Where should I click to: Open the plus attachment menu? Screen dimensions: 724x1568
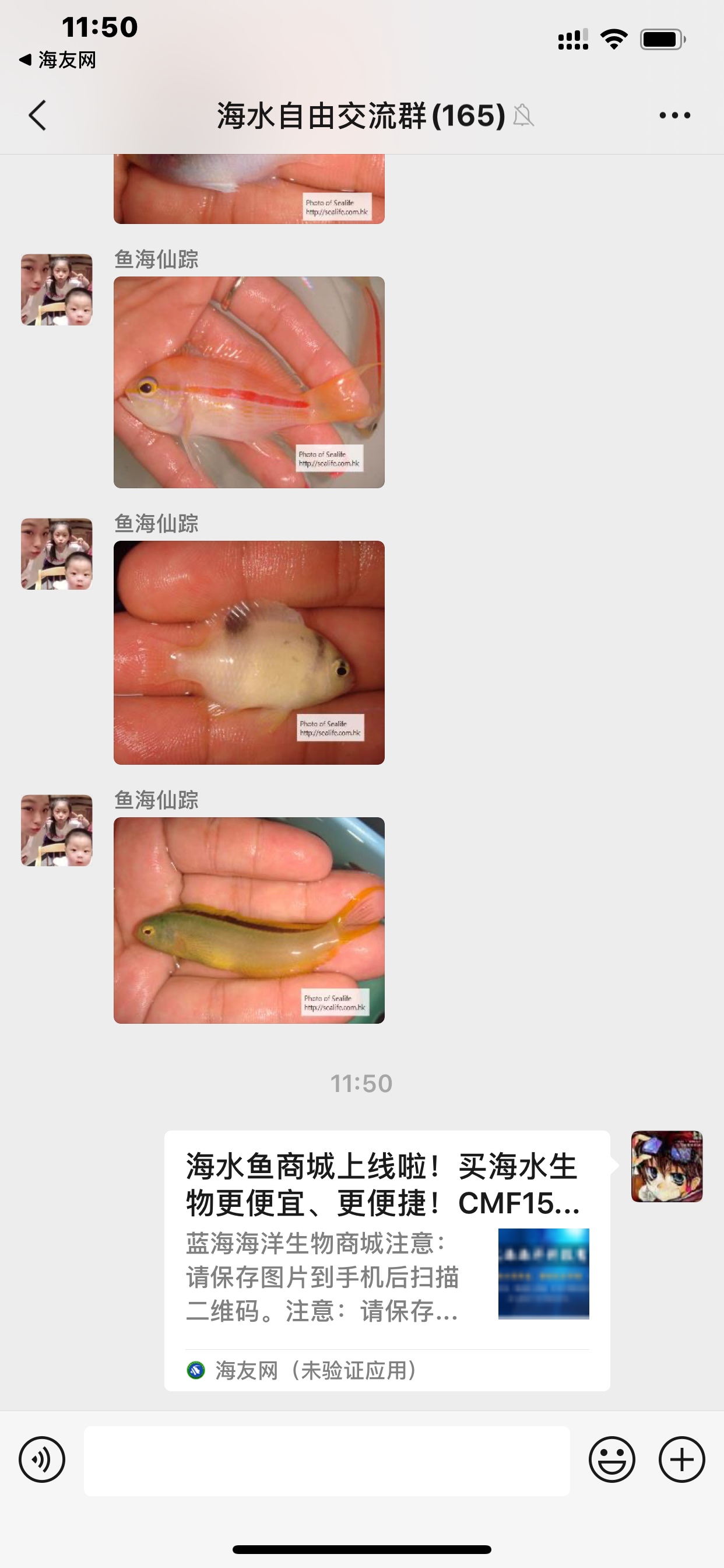pyautogui.click(x=681, y=1459)
